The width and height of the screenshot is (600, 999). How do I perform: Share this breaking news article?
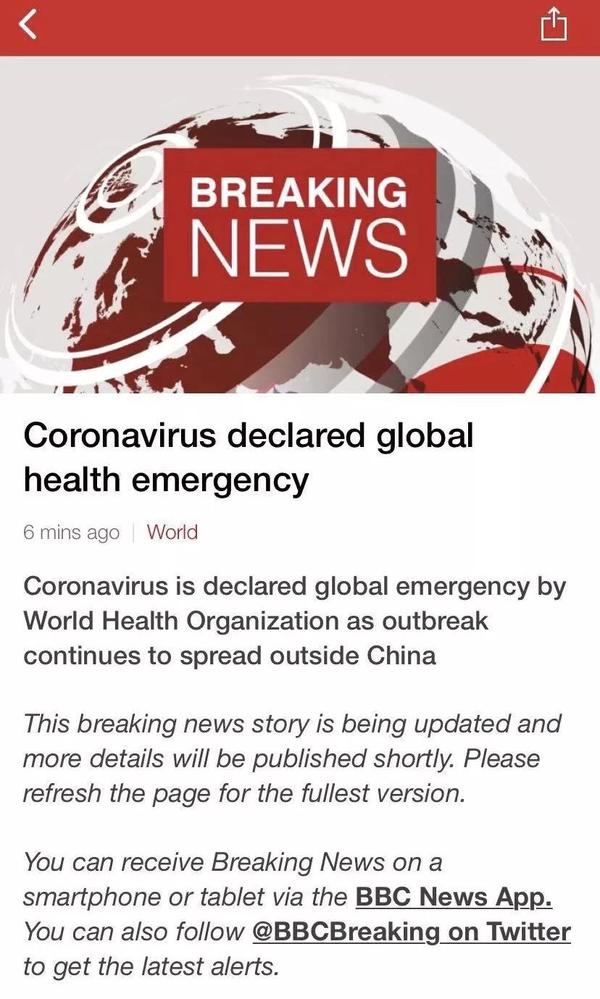[x=554, y=26]
